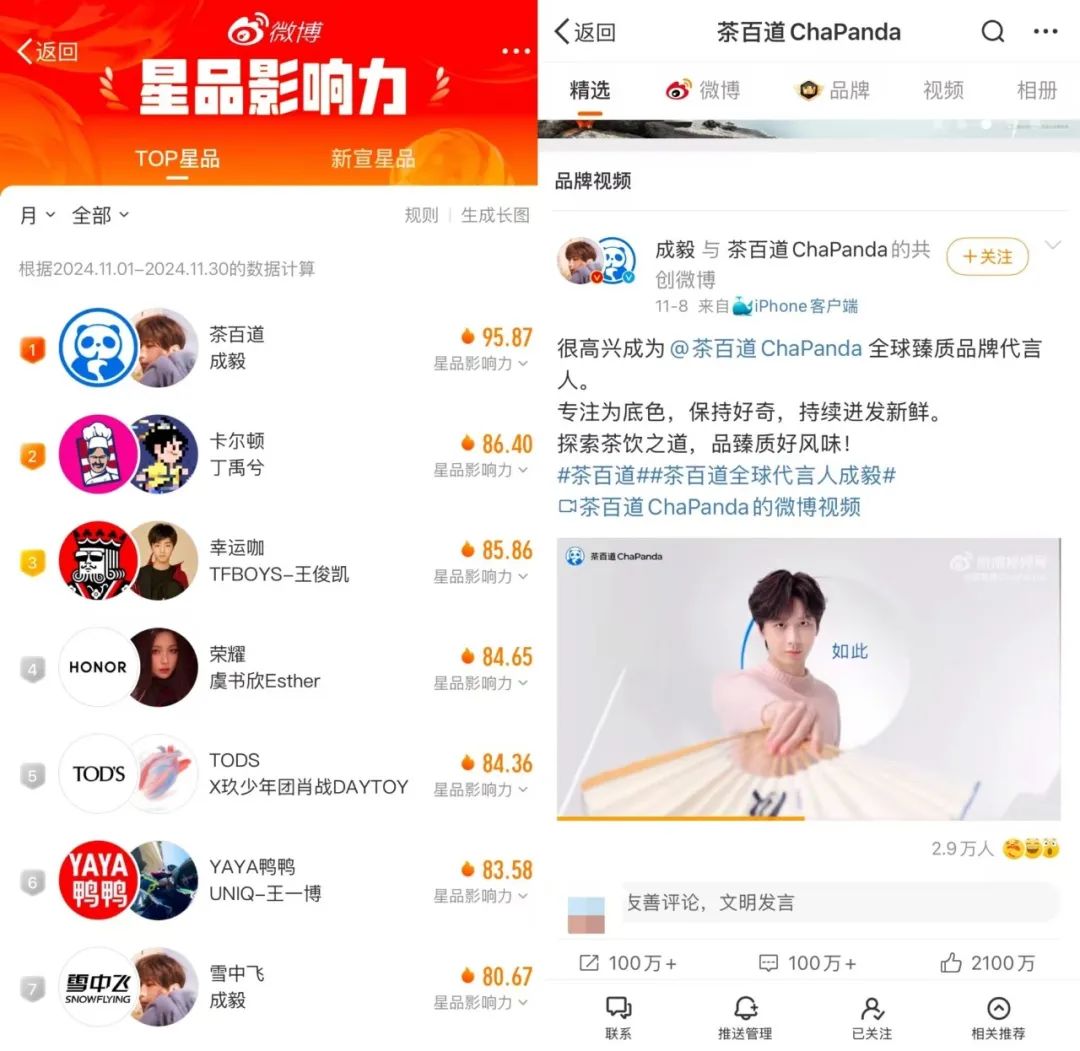Image resolution: width=1080 pixels, height=1051 pixels.
Task: Tap 生成长图 to create a long image
Action: 495,215
